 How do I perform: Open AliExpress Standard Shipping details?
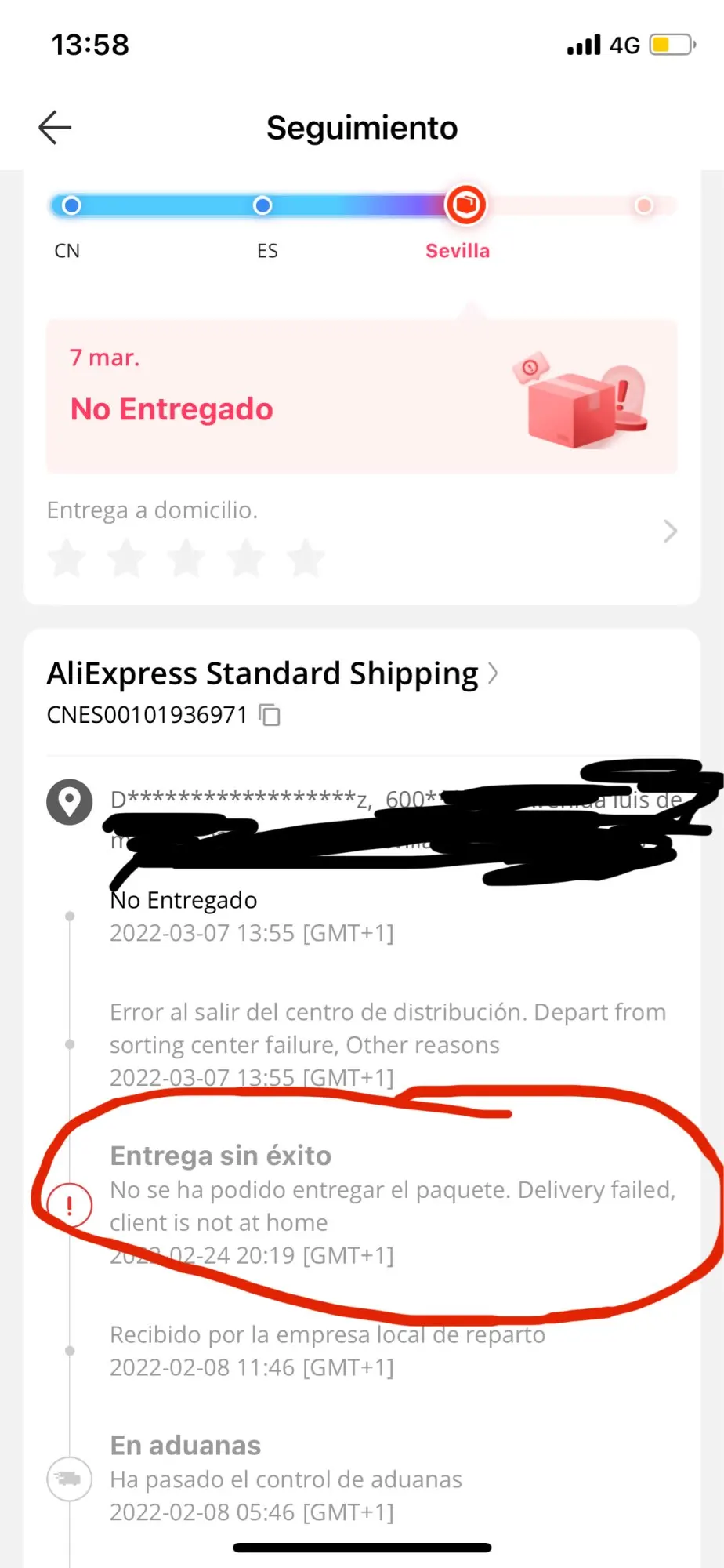click(x=272, y=673)
